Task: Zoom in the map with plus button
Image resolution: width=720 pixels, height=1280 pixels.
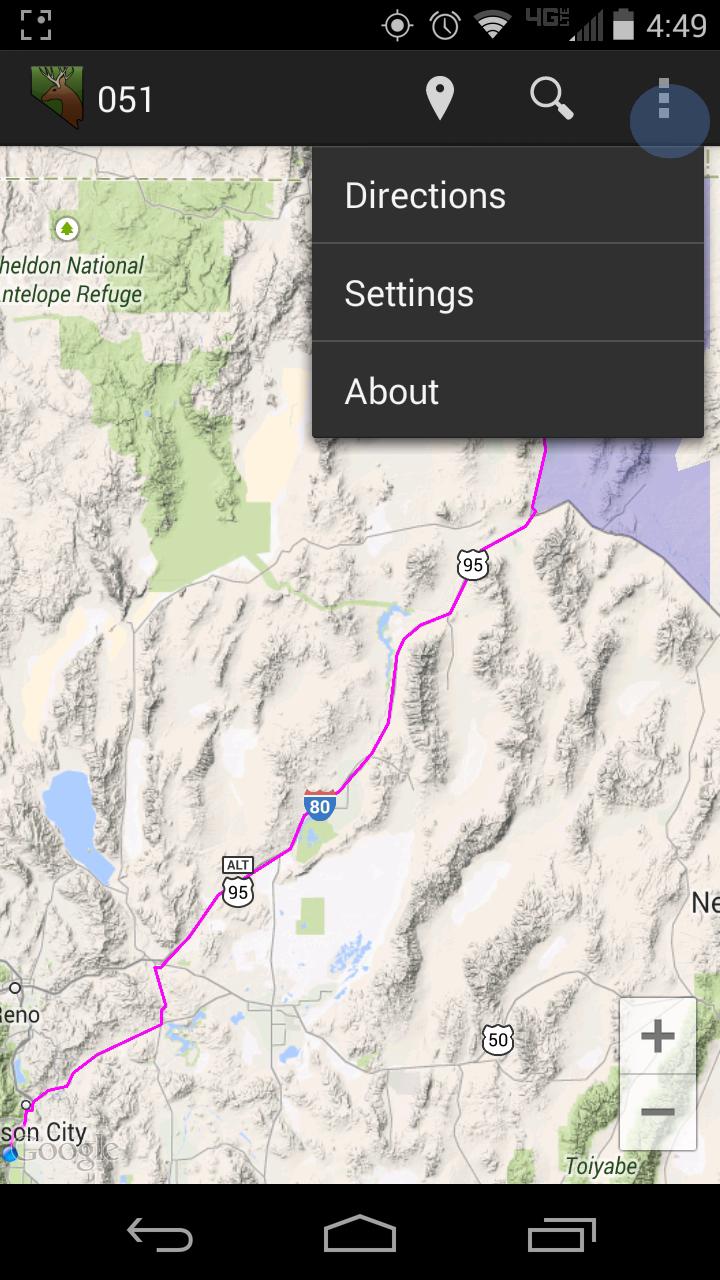Action: coord(657,1036)
